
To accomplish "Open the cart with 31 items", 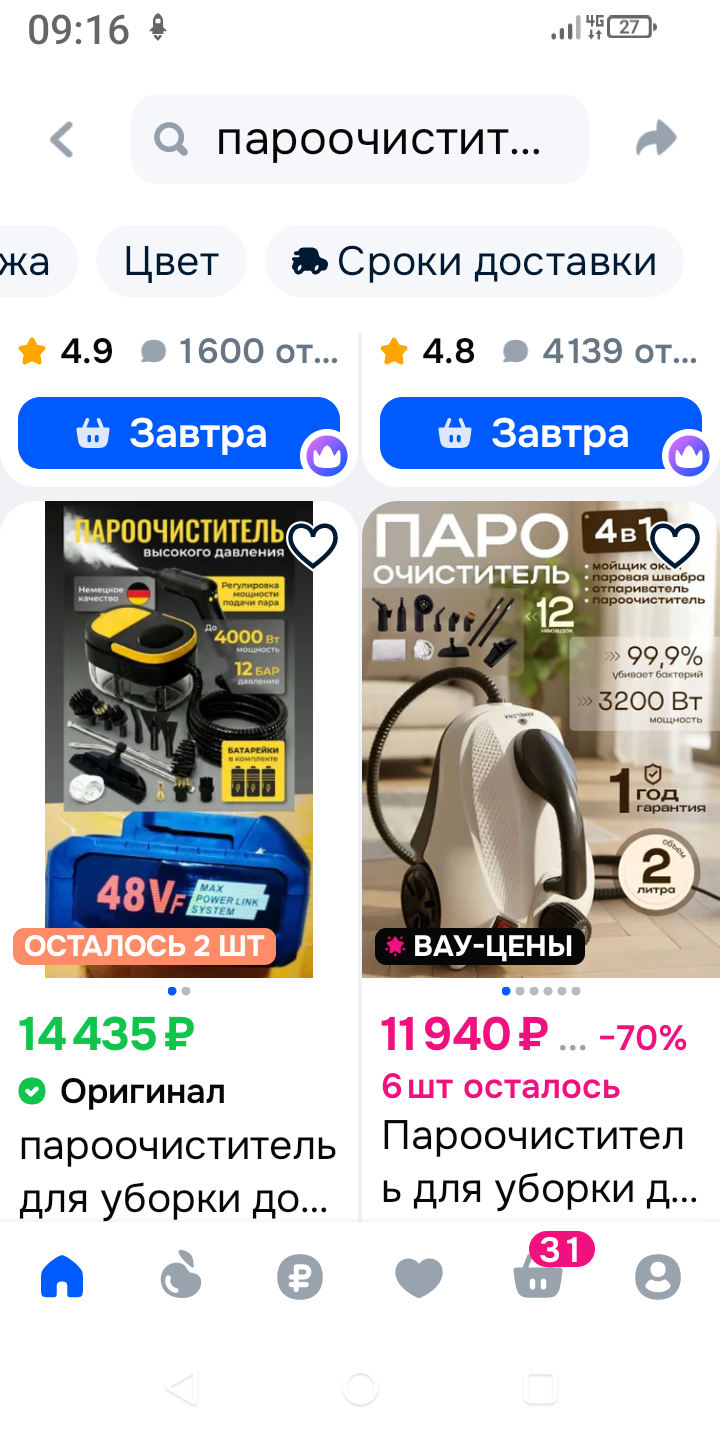I will pyautogui.click(x=539, y=1275).
